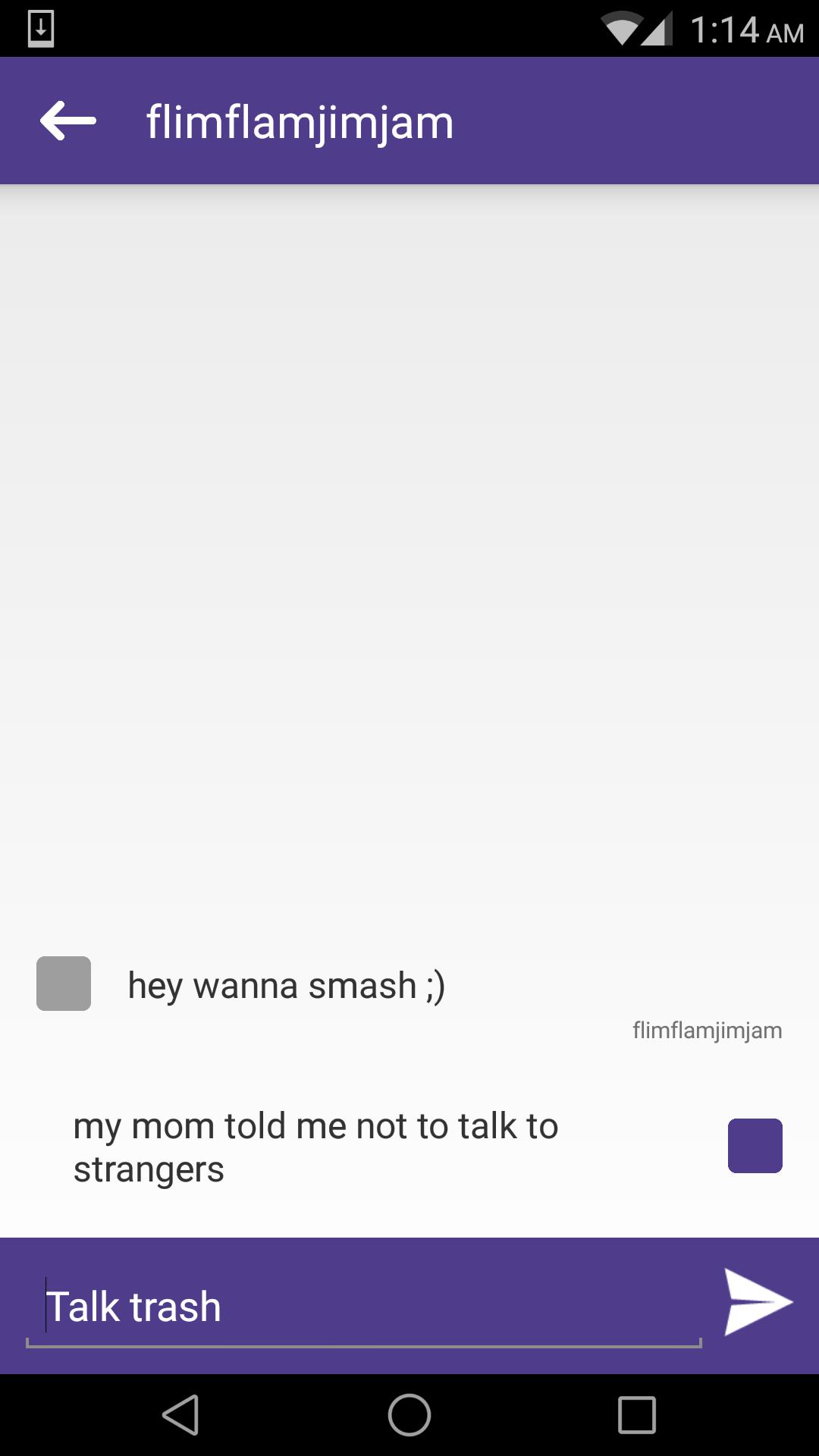Go back from flimflamjimjam chat
Screen dimensions: 819x1456
[68, 121]
